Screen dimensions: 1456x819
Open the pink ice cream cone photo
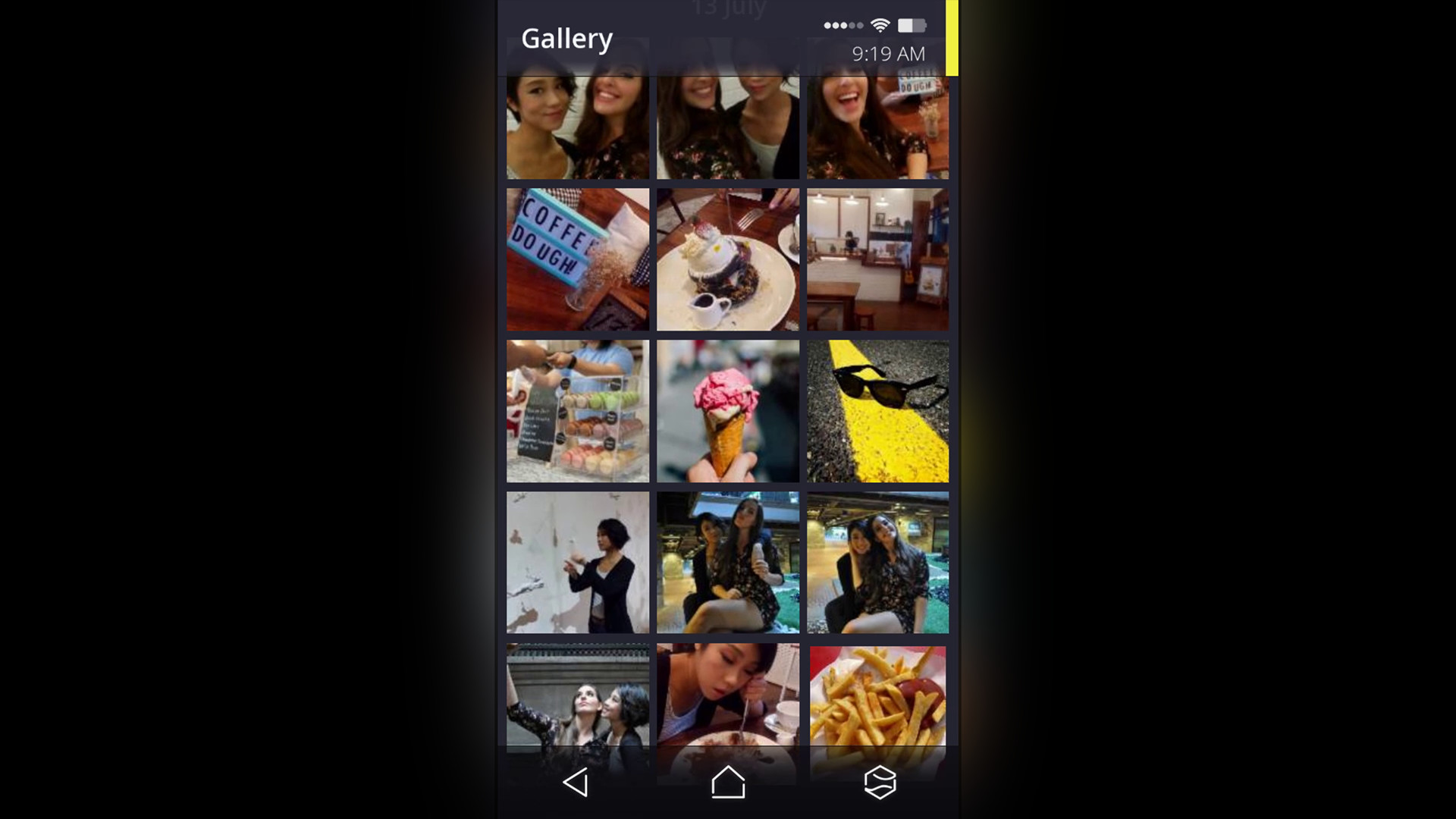(727, 411)
